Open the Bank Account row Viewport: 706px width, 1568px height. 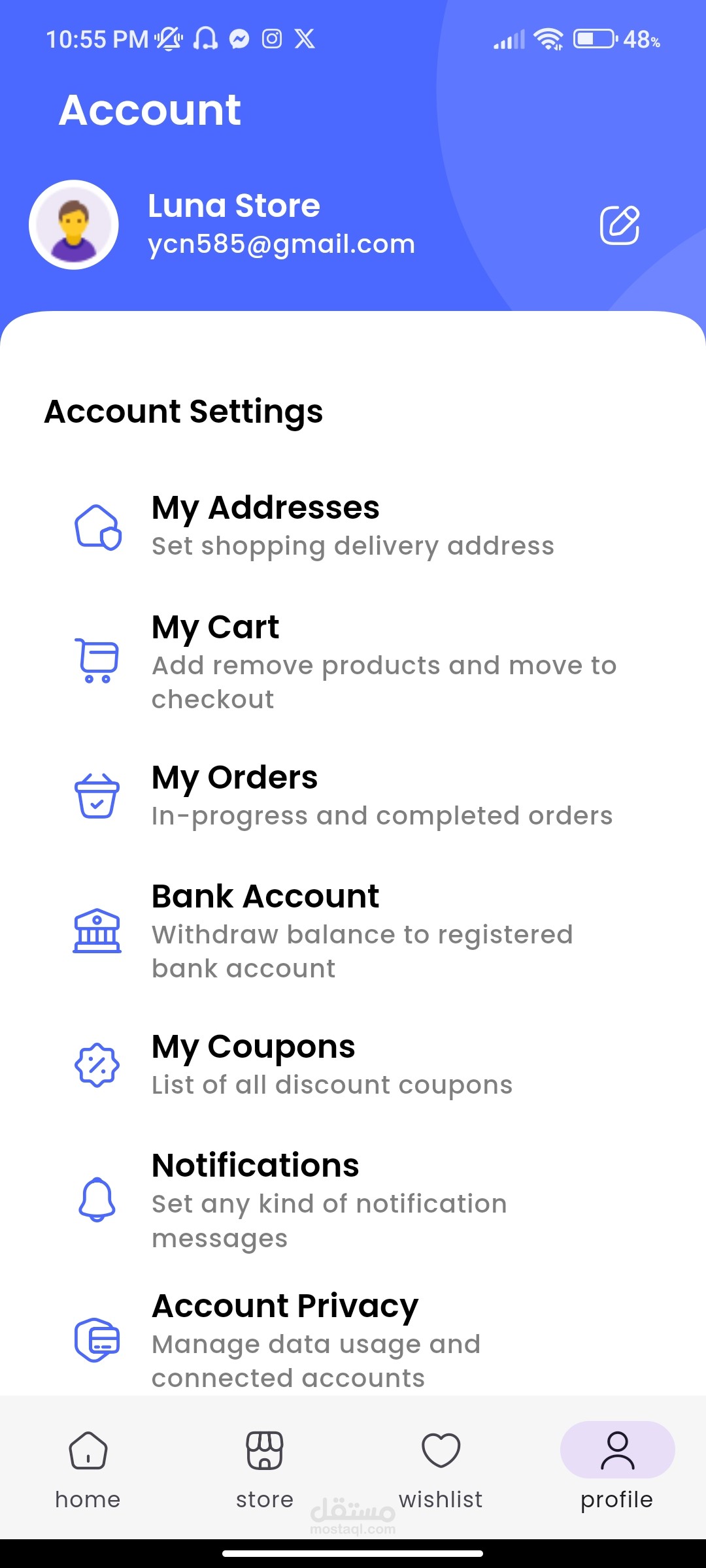pyautogui.click(x=353, y=930)
